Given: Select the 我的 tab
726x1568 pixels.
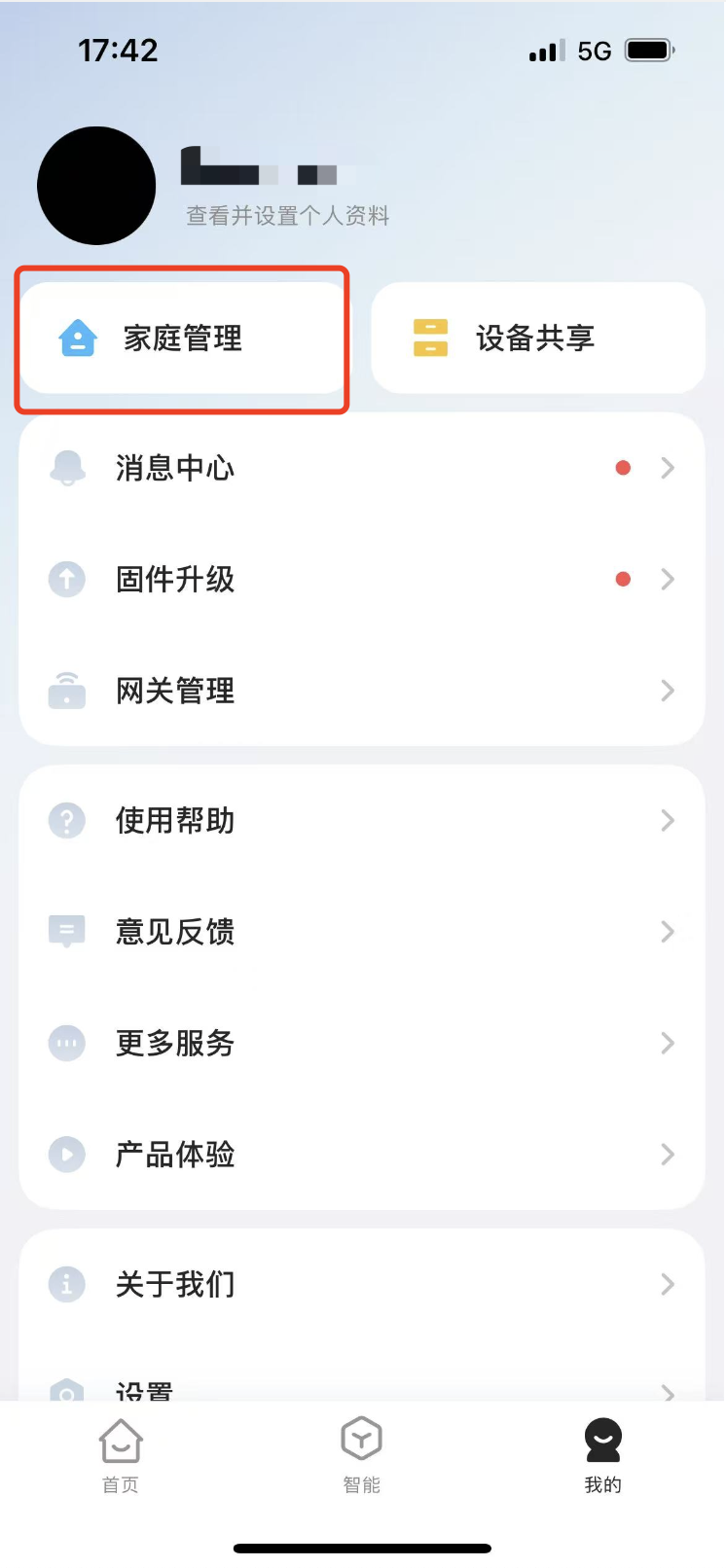Looking at the screenshot, I should tap(603, 1455).
